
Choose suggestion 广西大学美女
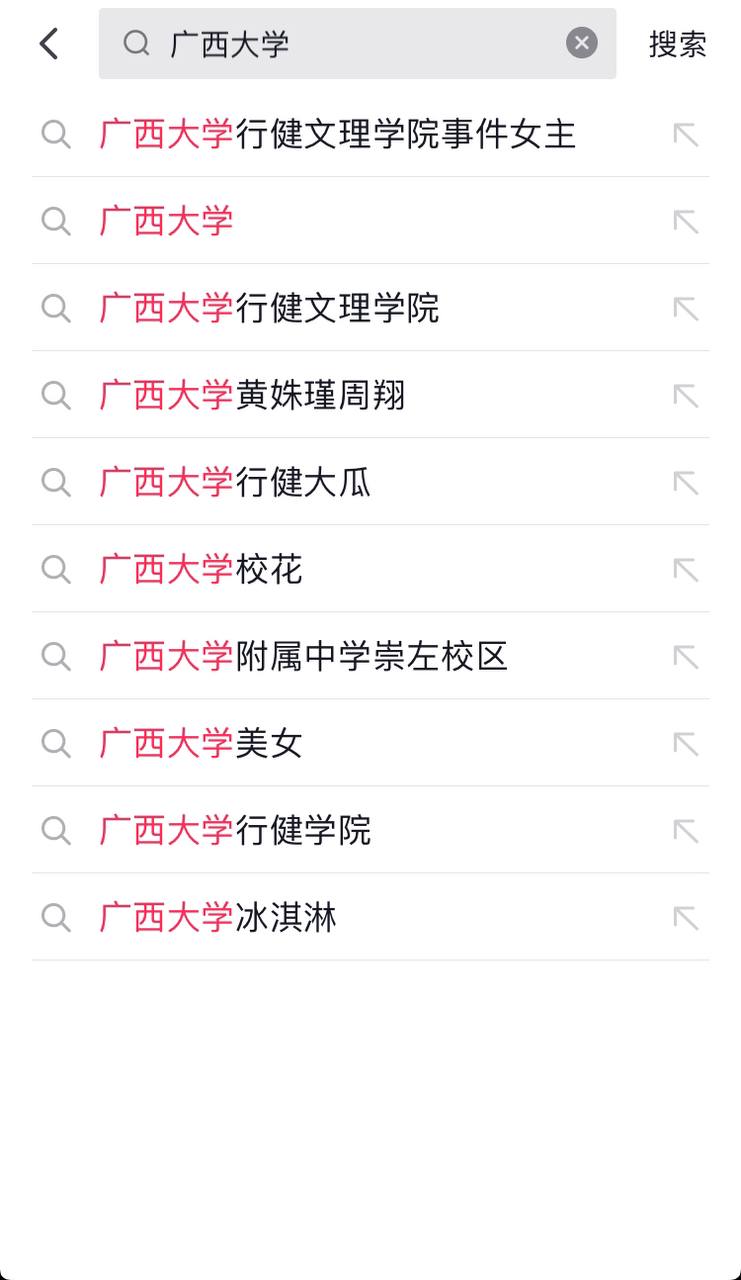[x=201, y=743]
